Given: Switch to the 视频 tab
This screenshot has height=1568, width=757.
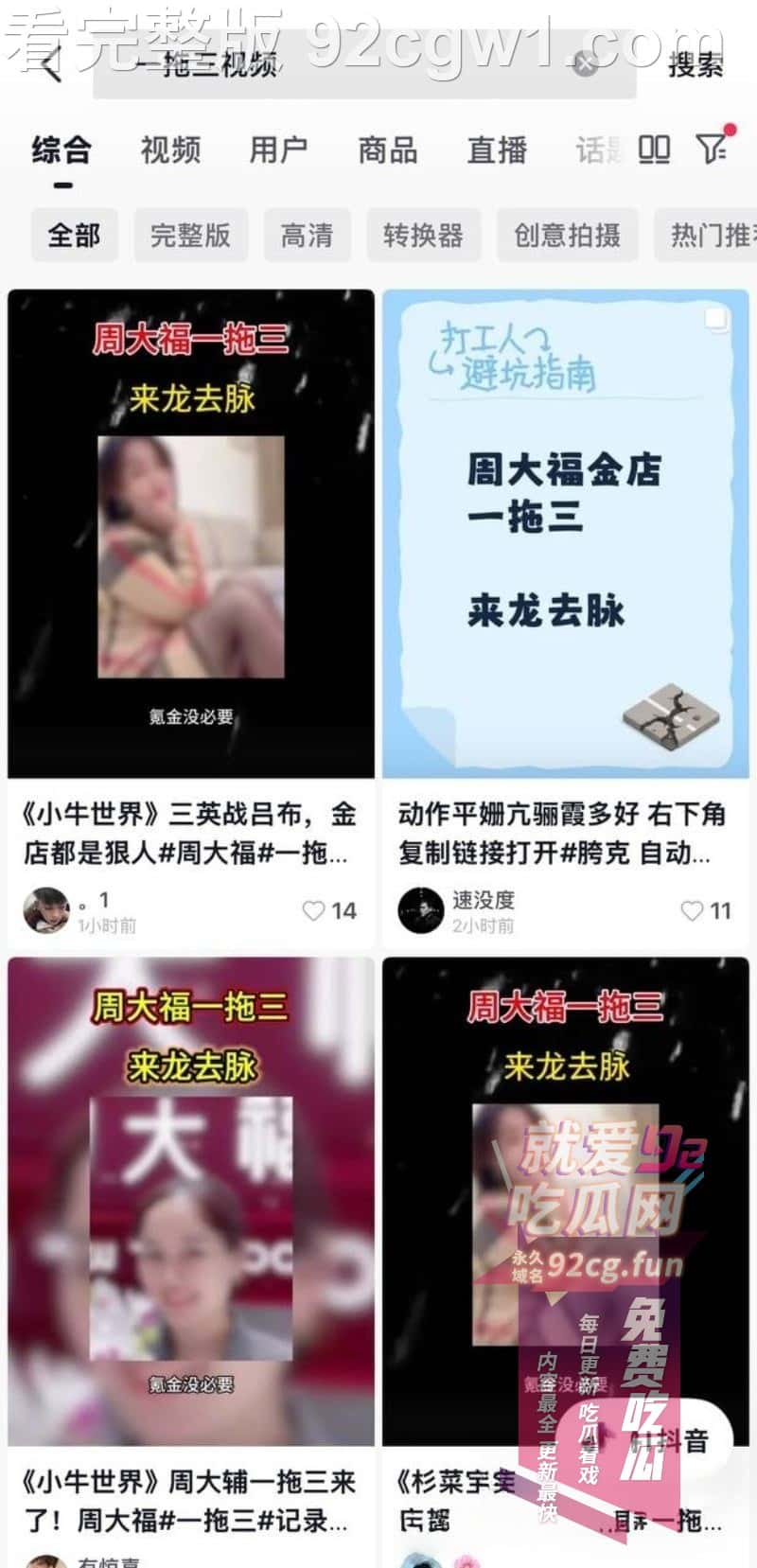Looking at the screenshot, I should pyautogui.click(x=170, y=150).
